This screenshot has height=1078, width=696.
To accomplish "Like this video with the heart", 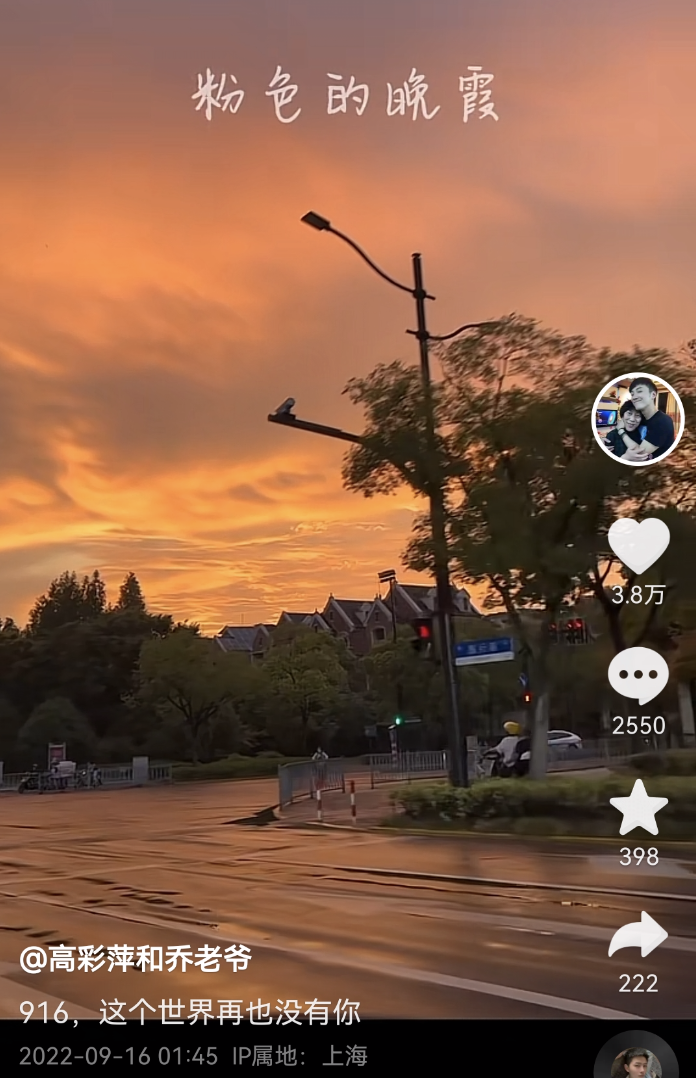I will [x=638, y=546].
